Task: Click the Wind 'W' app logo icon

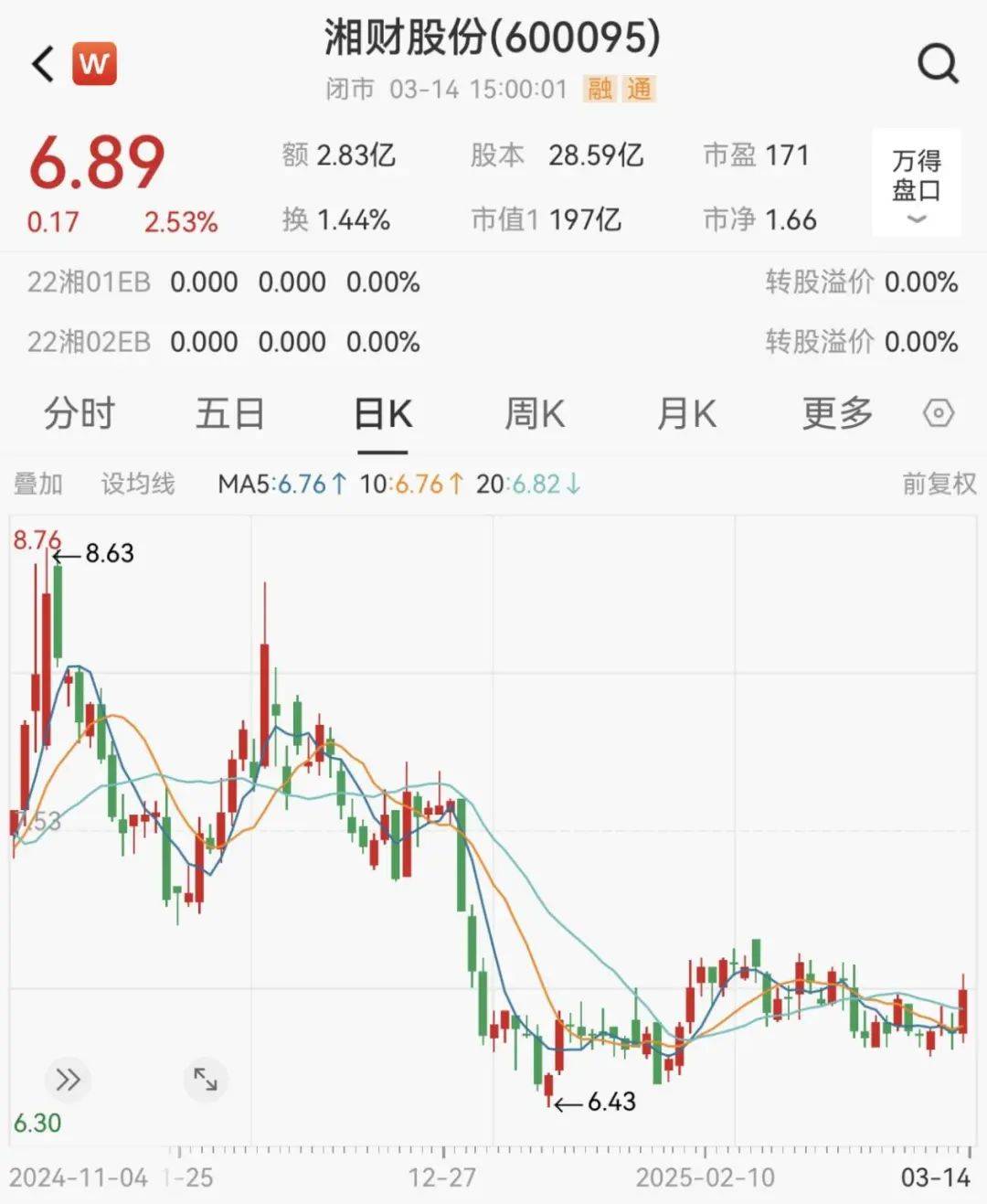Action: 94,64
